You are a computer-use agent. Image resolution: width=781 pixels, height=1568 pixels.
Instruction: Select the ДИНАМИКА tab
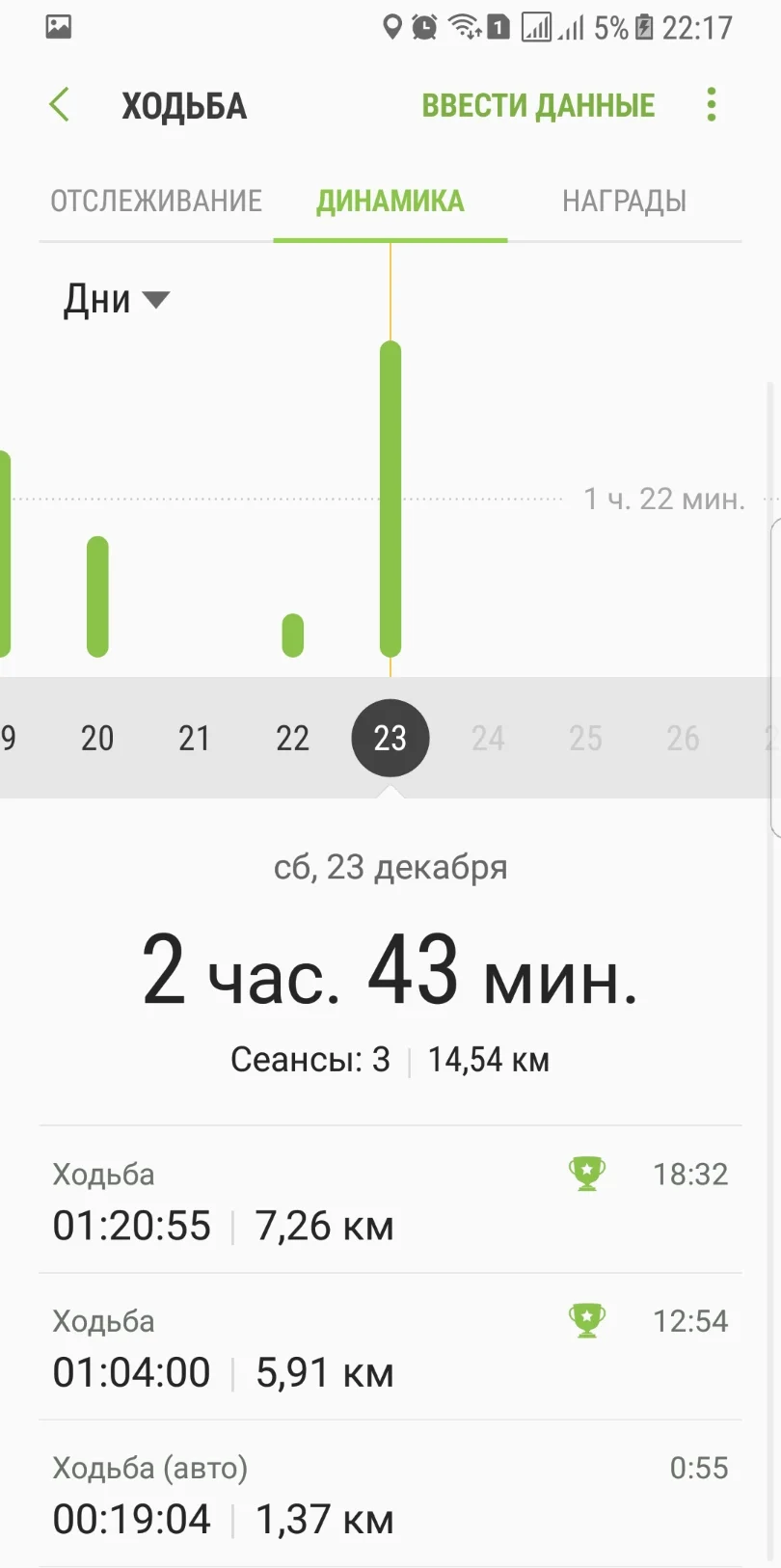point(390,201)
